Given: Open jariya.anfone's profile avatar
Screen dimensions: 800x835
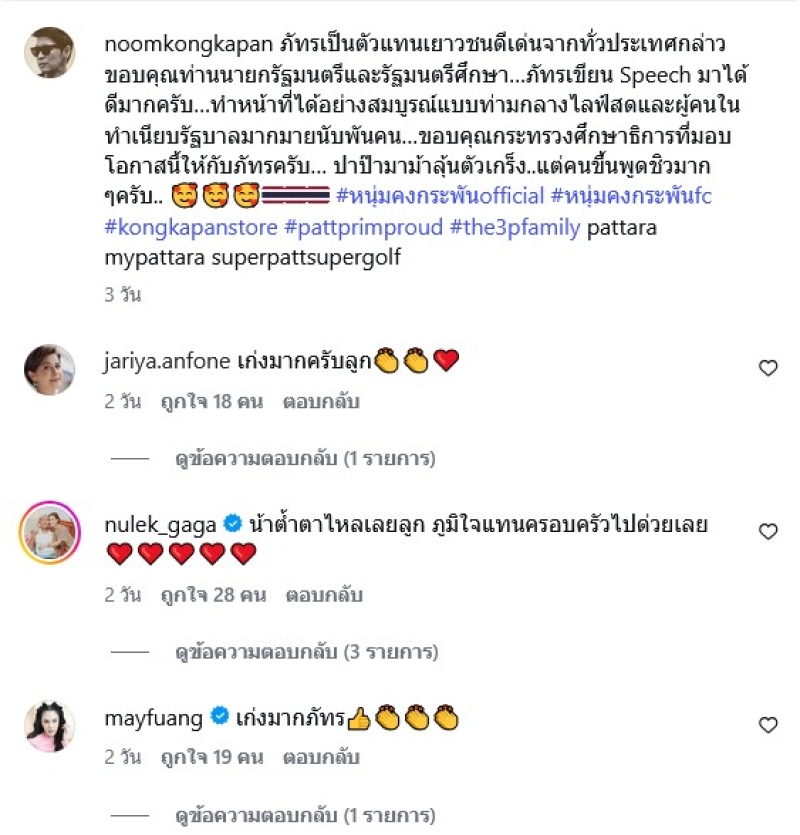Looking at the screenshot, I should [49, 369].
